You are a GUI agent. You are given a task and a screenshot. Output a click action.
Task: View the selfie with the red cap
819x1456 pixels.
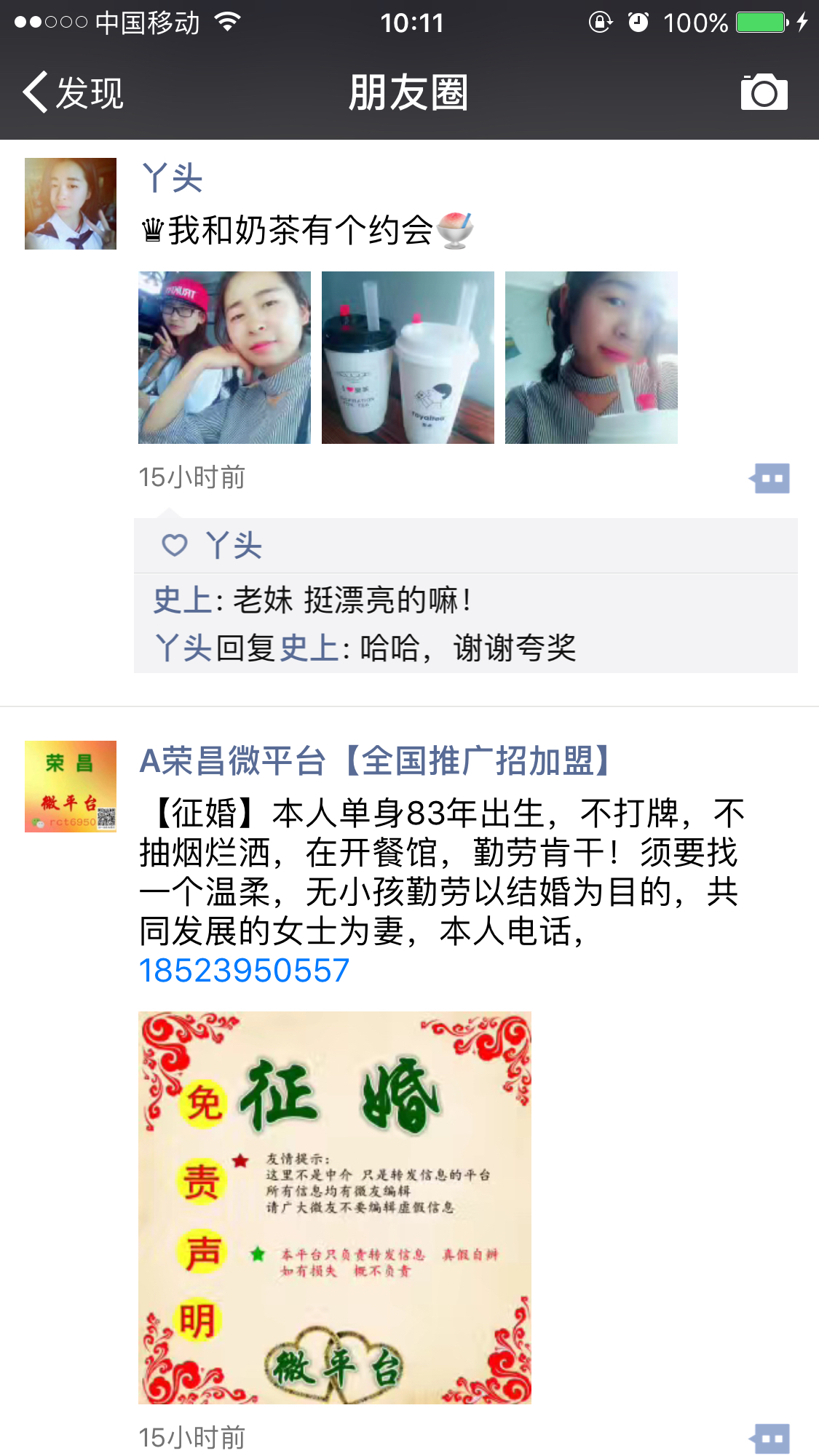tap(224, 357)
